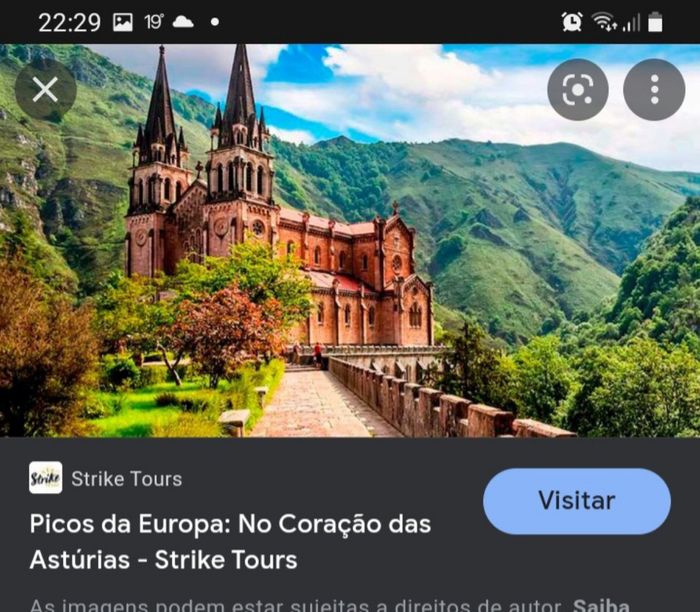Open the Picos da Europa Strike Tours title link
Image resolution: width=700 pixels, height=612 pixels.
tap(230, 541)
